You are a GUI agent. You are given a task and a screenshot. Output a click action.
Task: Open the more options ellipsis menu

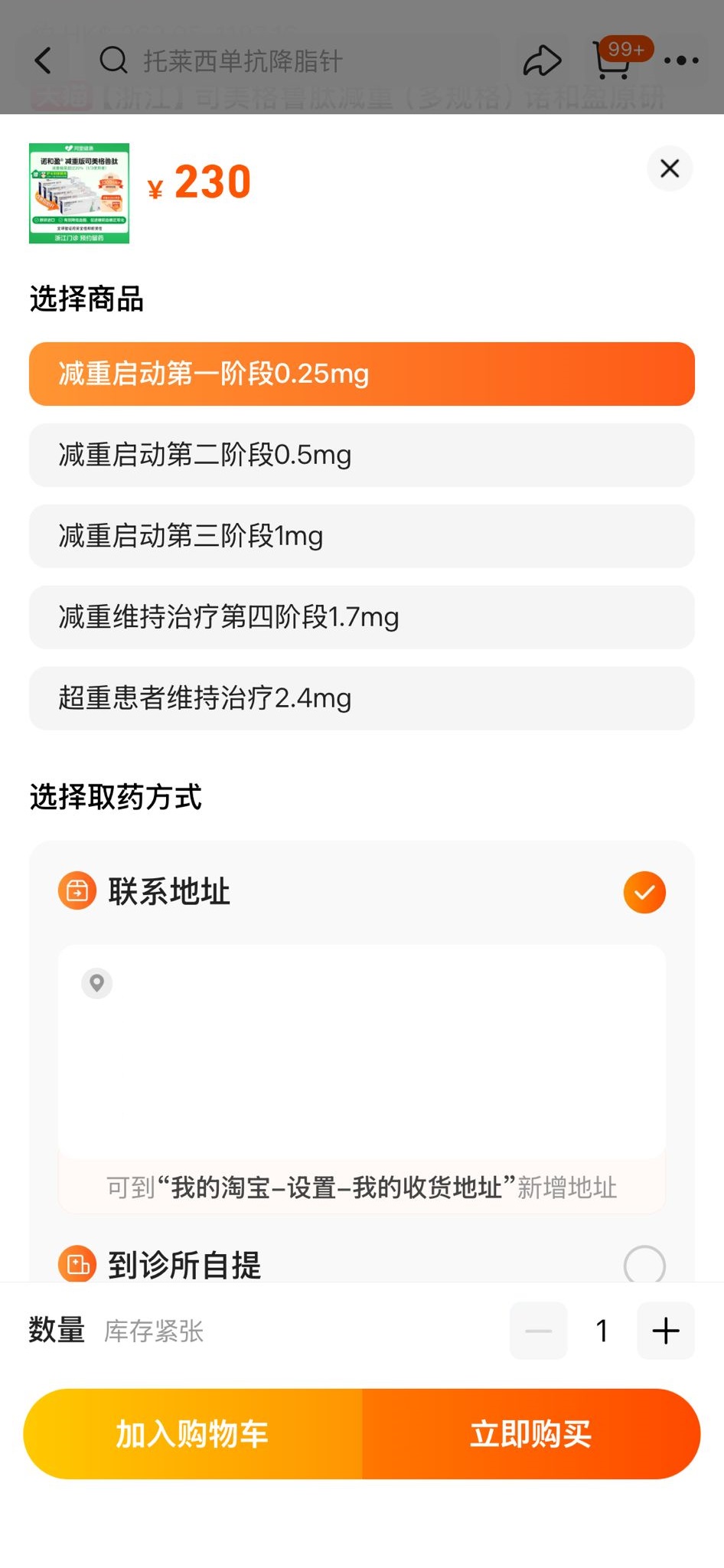coord(680,60)
